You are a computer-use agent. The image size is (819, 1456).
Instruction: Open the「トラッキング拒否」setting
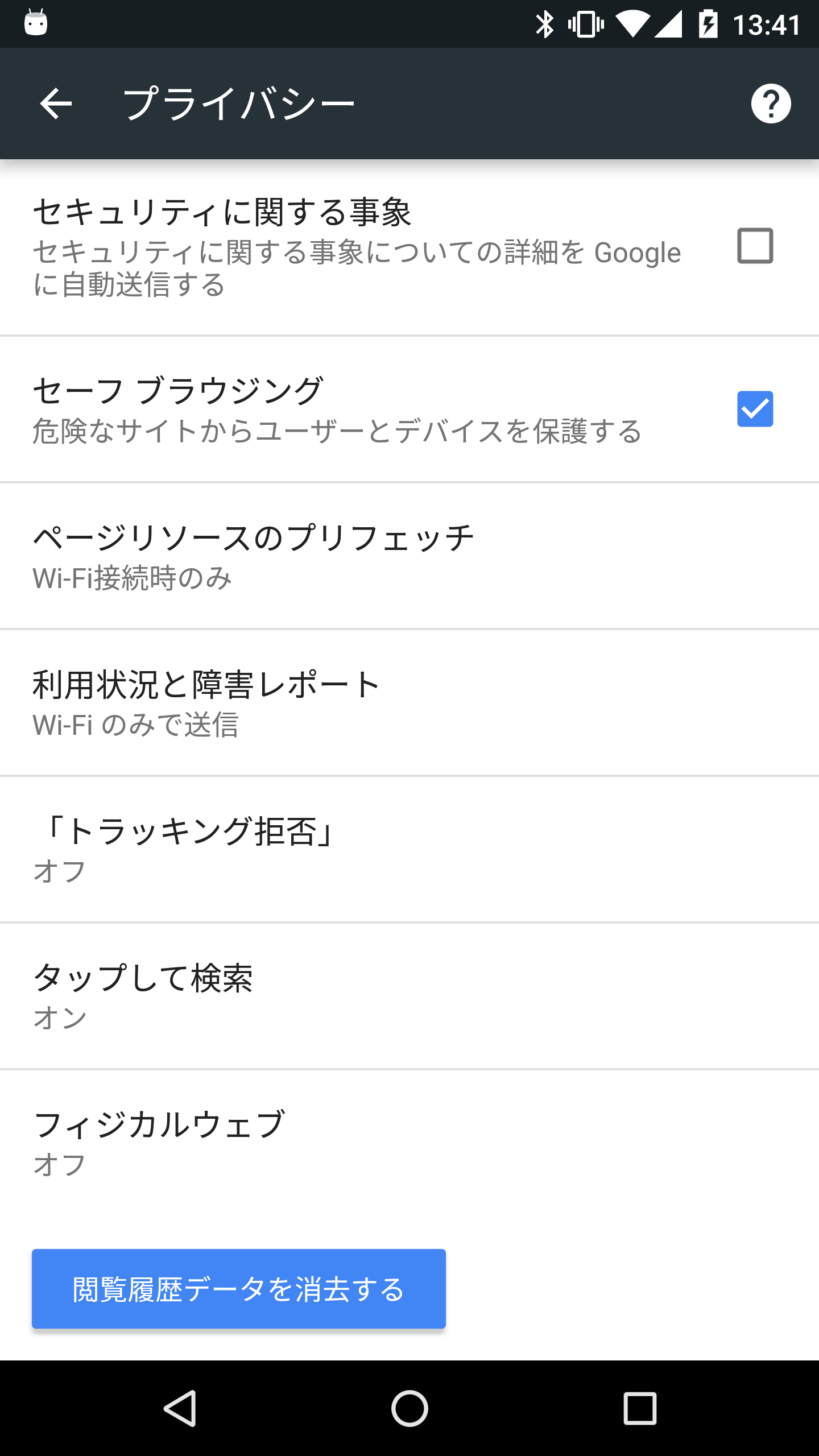click(x=409, y=850)
